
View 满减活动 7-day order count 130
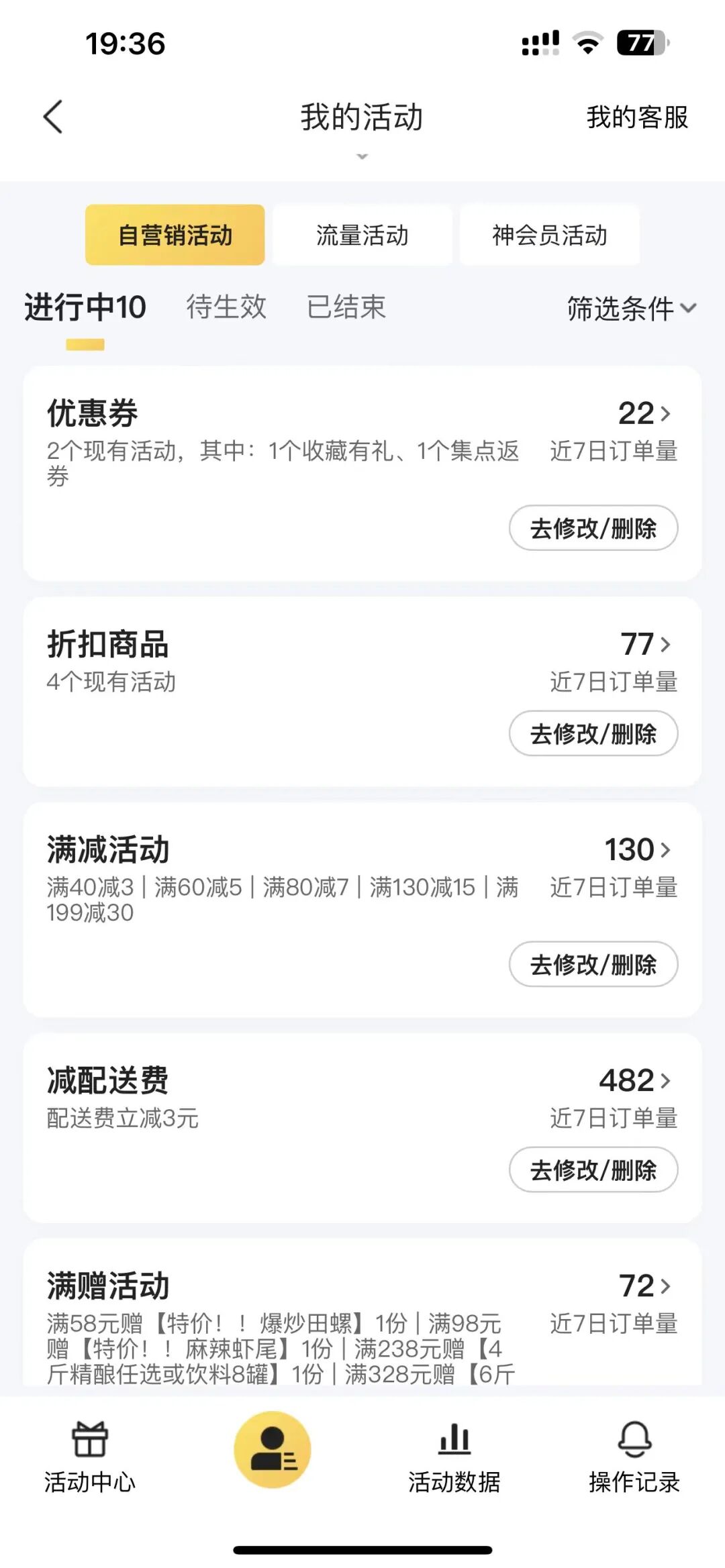point(638,849)
